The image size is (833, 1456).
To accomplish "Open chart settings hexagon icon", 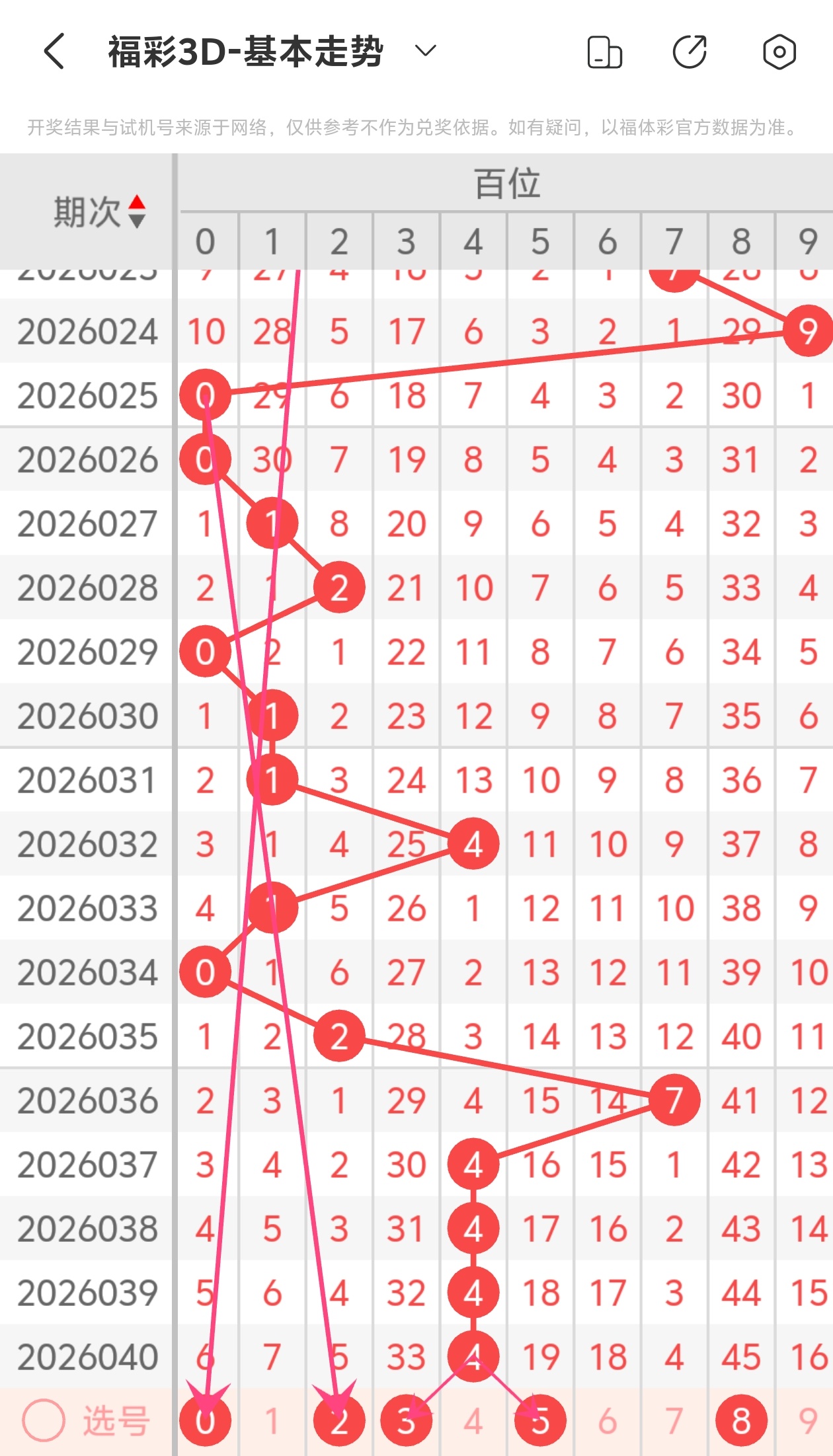I will pyautogui.click(x=779, y=52).
